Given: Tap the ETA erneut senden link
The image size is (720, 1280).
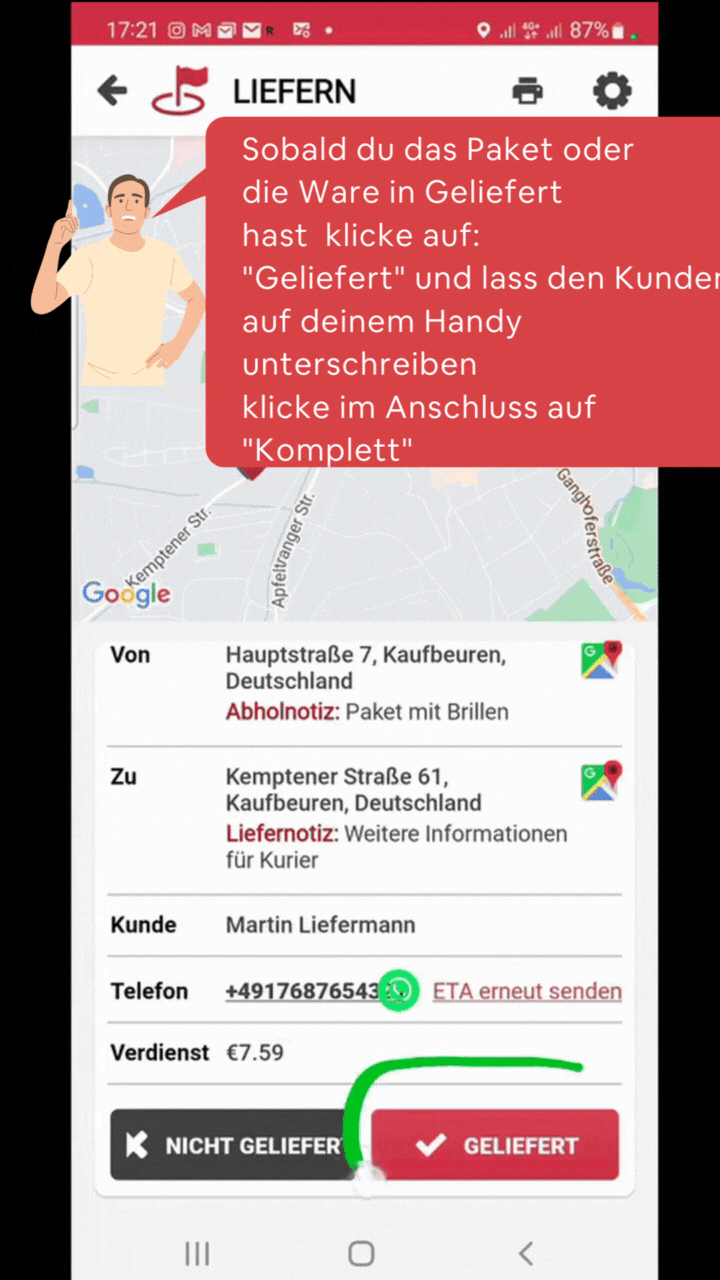Looking at the screenshot, I should (x=527, y=991).
